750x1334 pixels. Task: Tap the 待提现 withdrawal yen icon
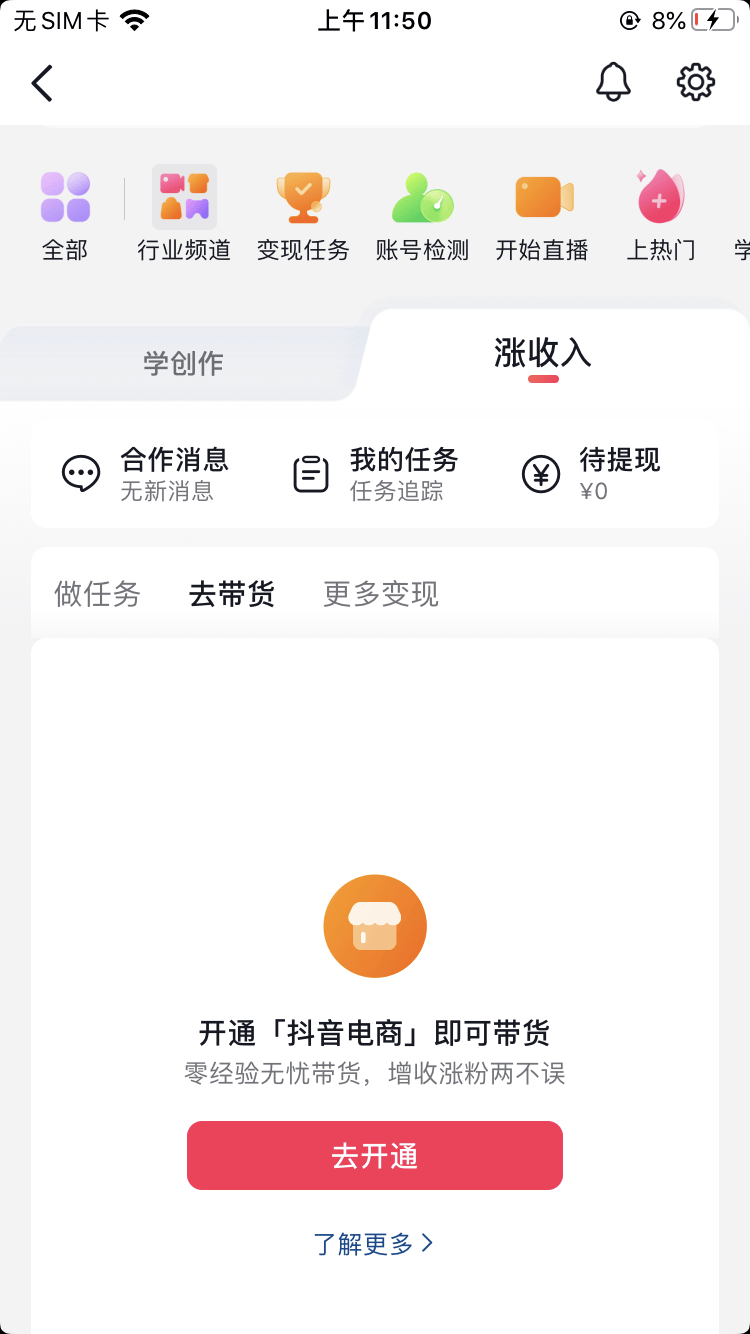click(541, 474)
